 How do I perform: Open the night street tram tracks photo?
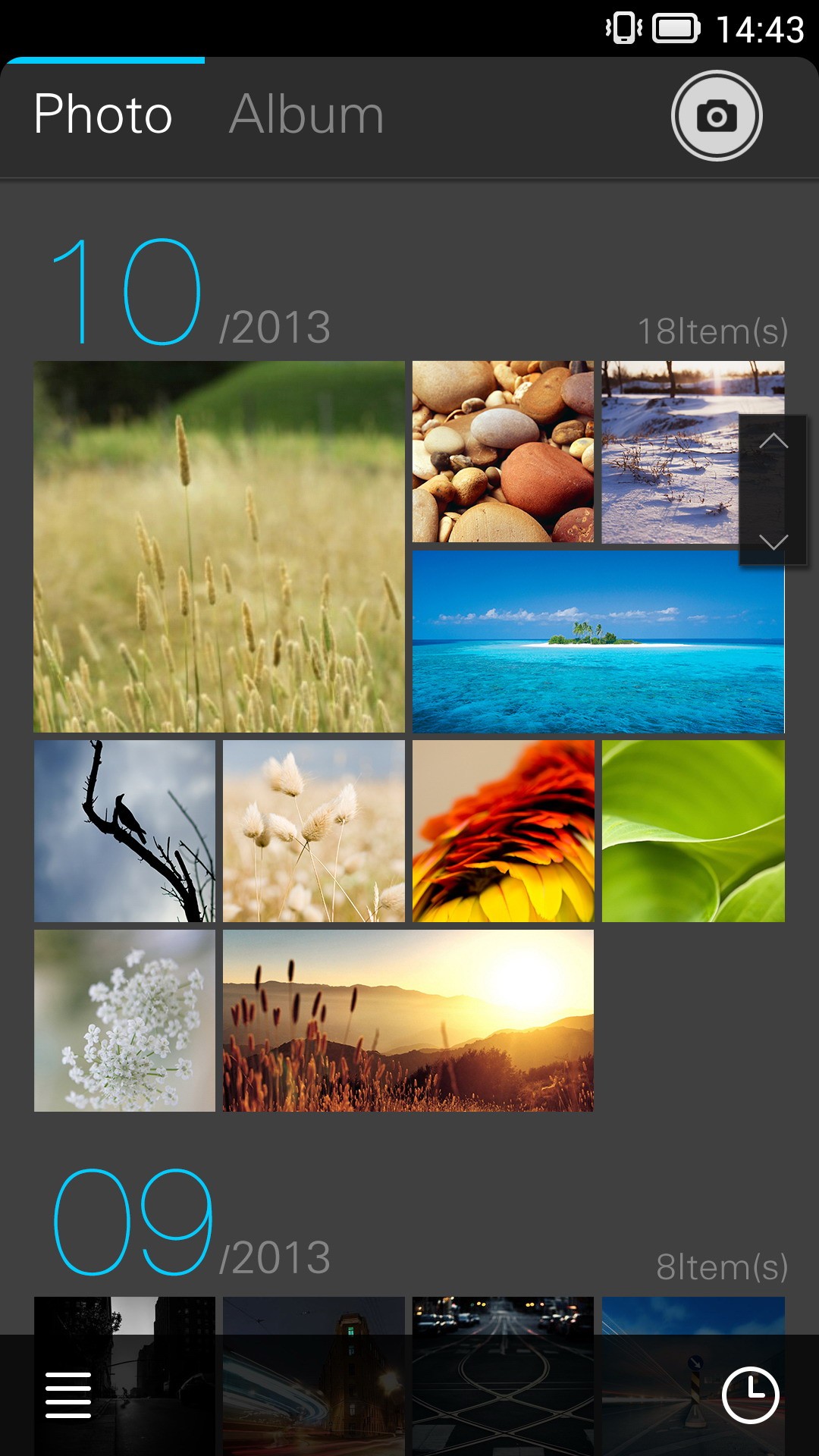tap(503, 1376)
